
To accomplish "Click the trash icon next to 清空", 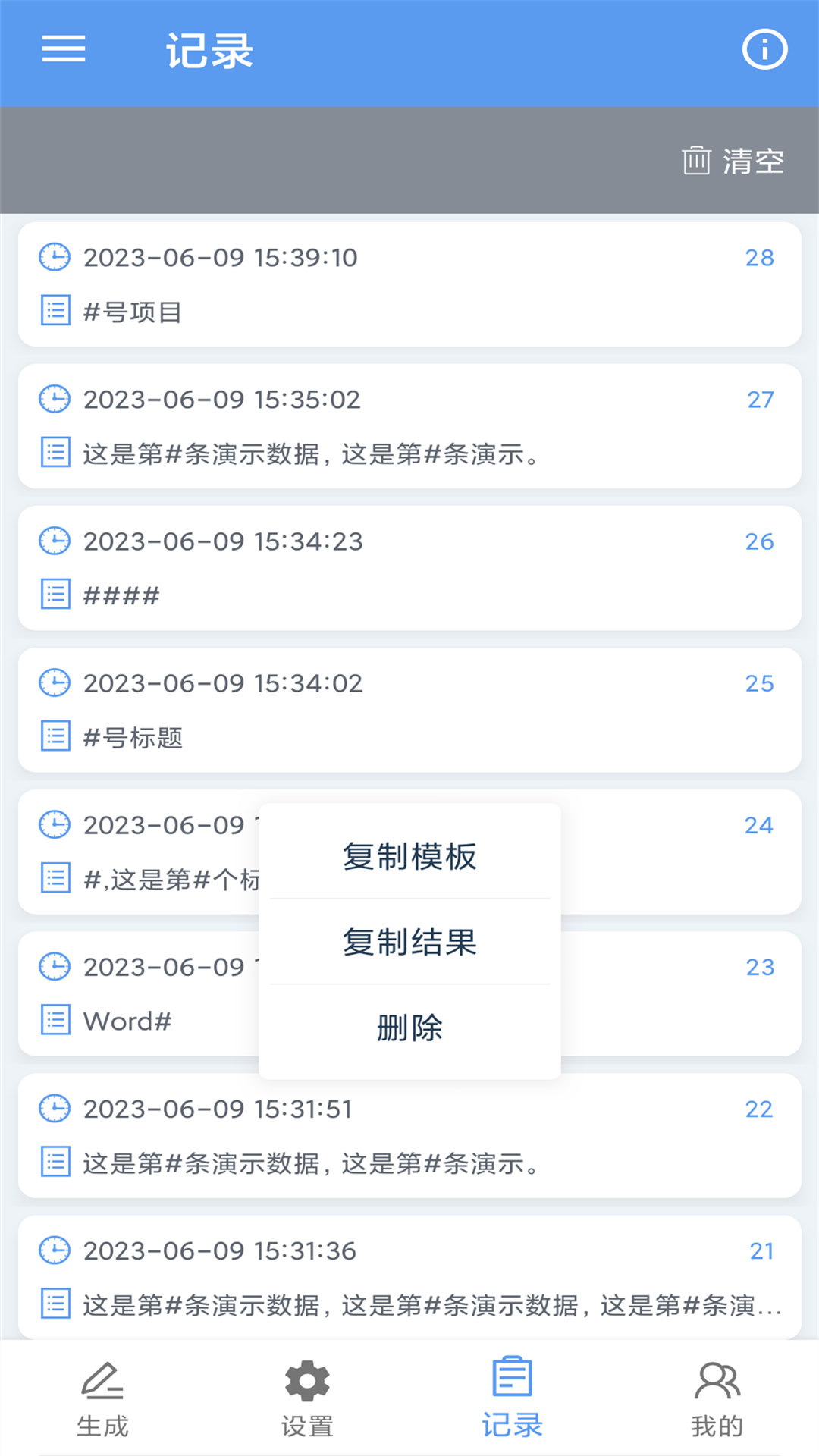I will tap(695, 161).
